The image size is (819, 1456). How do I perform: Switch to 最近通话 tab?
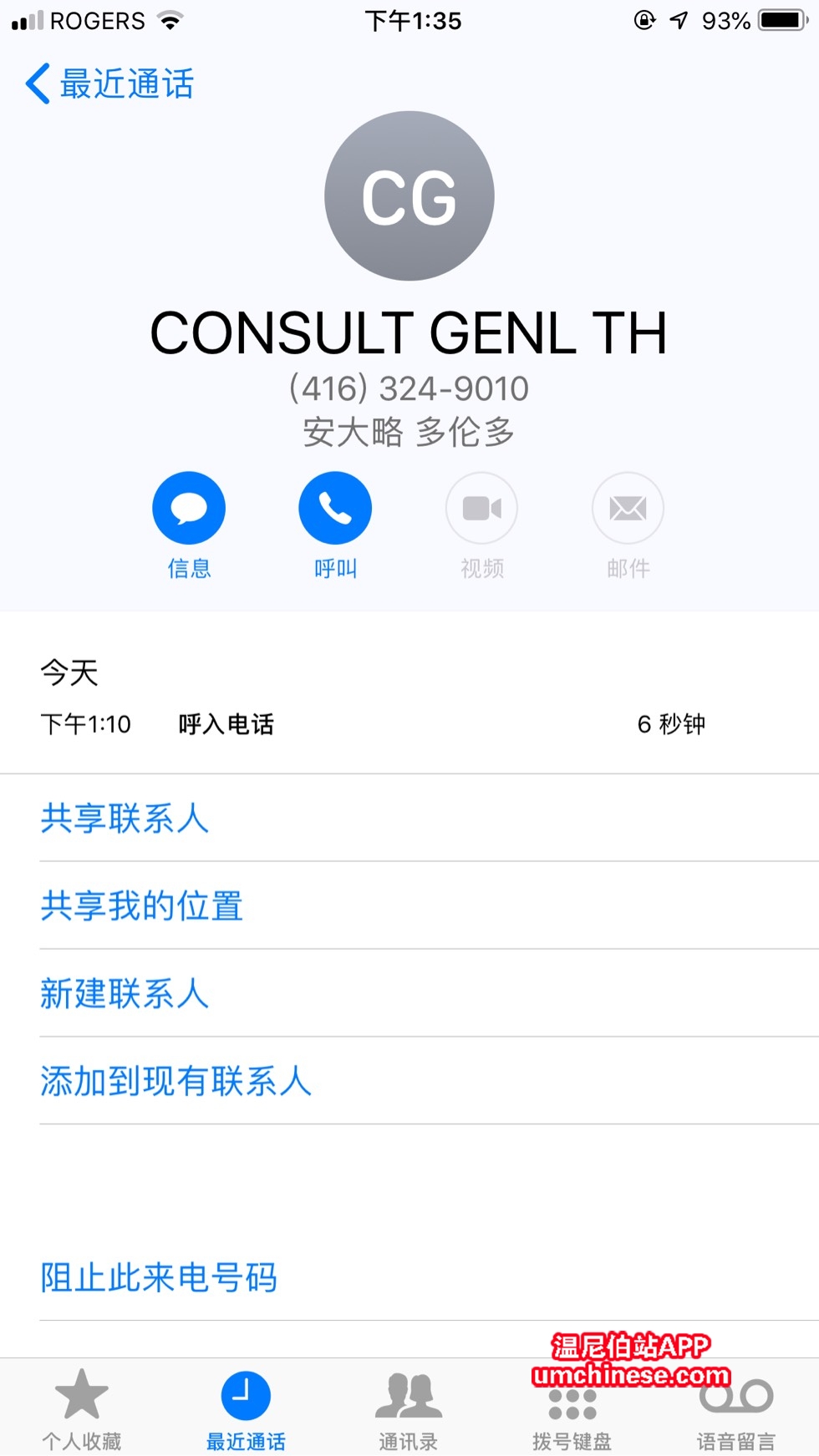tap(246, 1409)
